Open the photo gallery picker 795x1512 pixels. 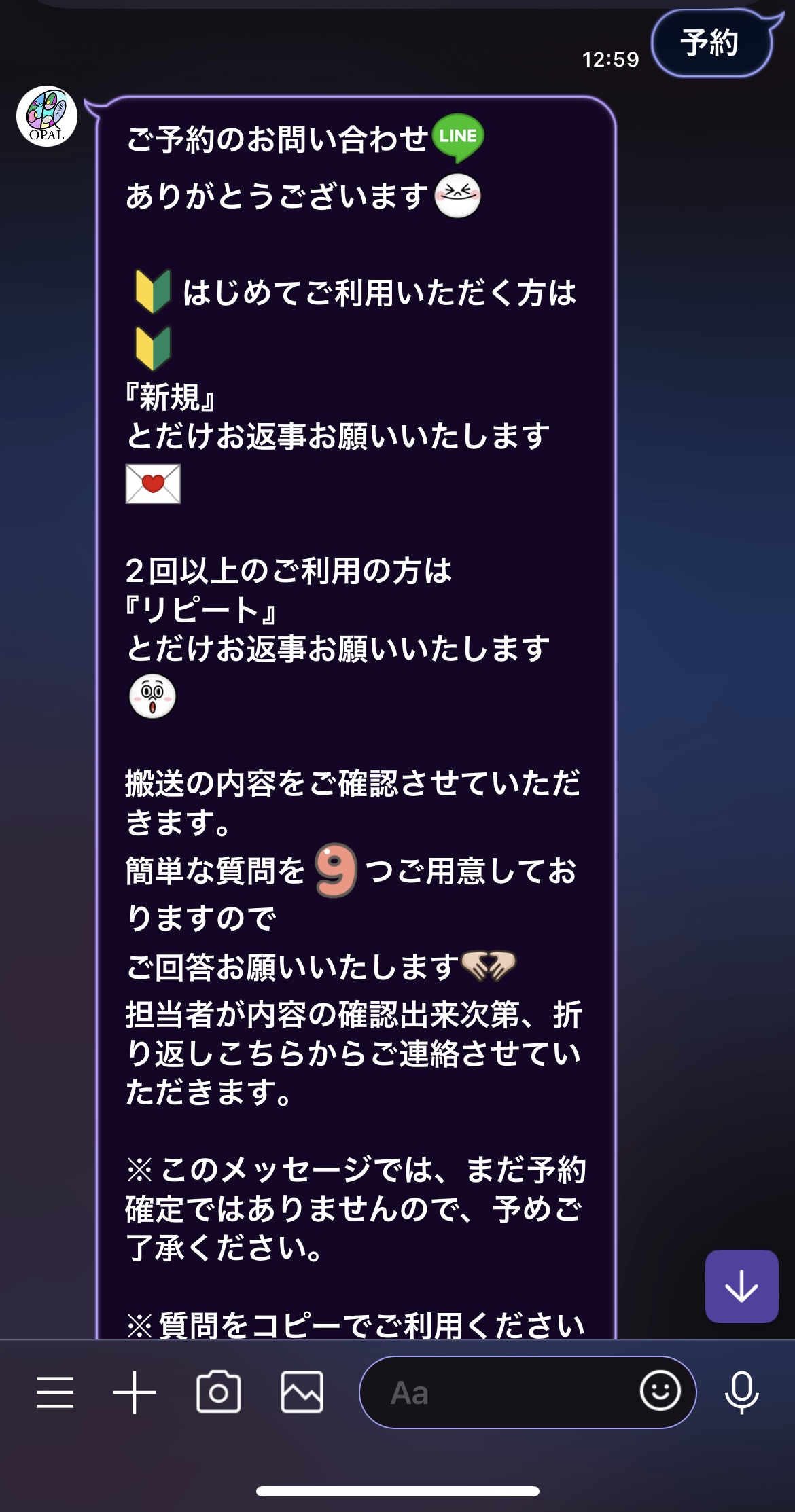(x=302, y=1392)
